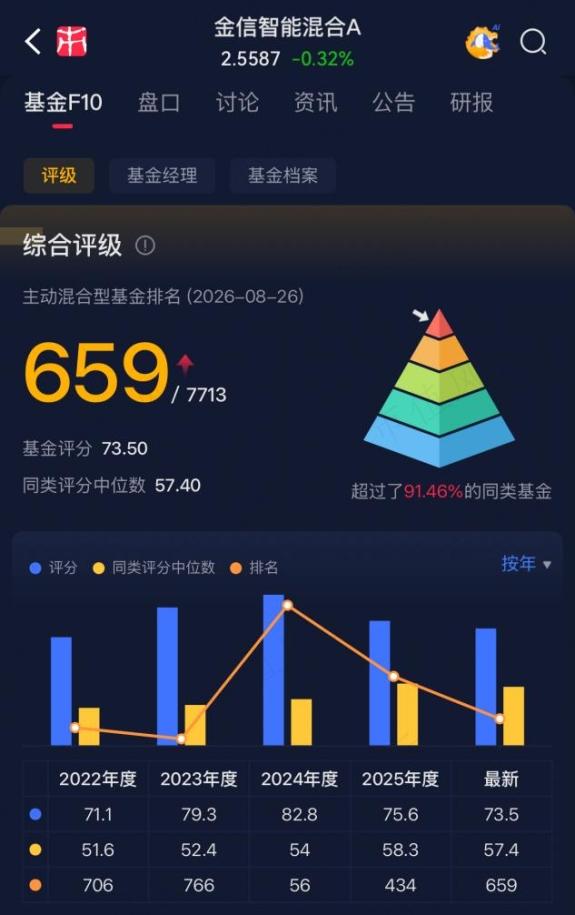Go back using the top arrow
Image resolution: width=575 pixels, height=915 pixels.
coord(33,41)
